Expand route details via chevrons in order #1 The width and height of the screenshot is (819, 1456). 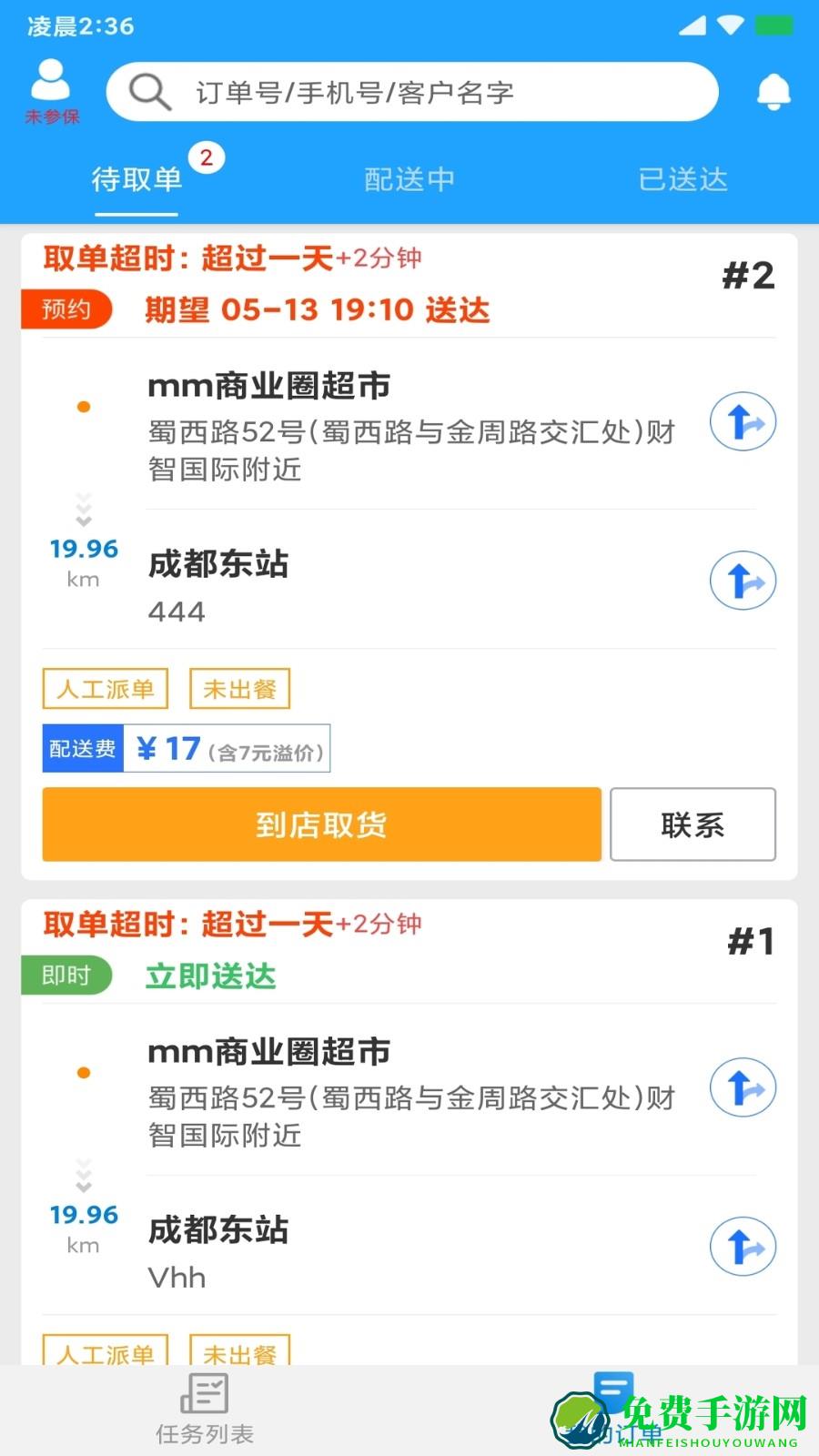pos(84,1175)
